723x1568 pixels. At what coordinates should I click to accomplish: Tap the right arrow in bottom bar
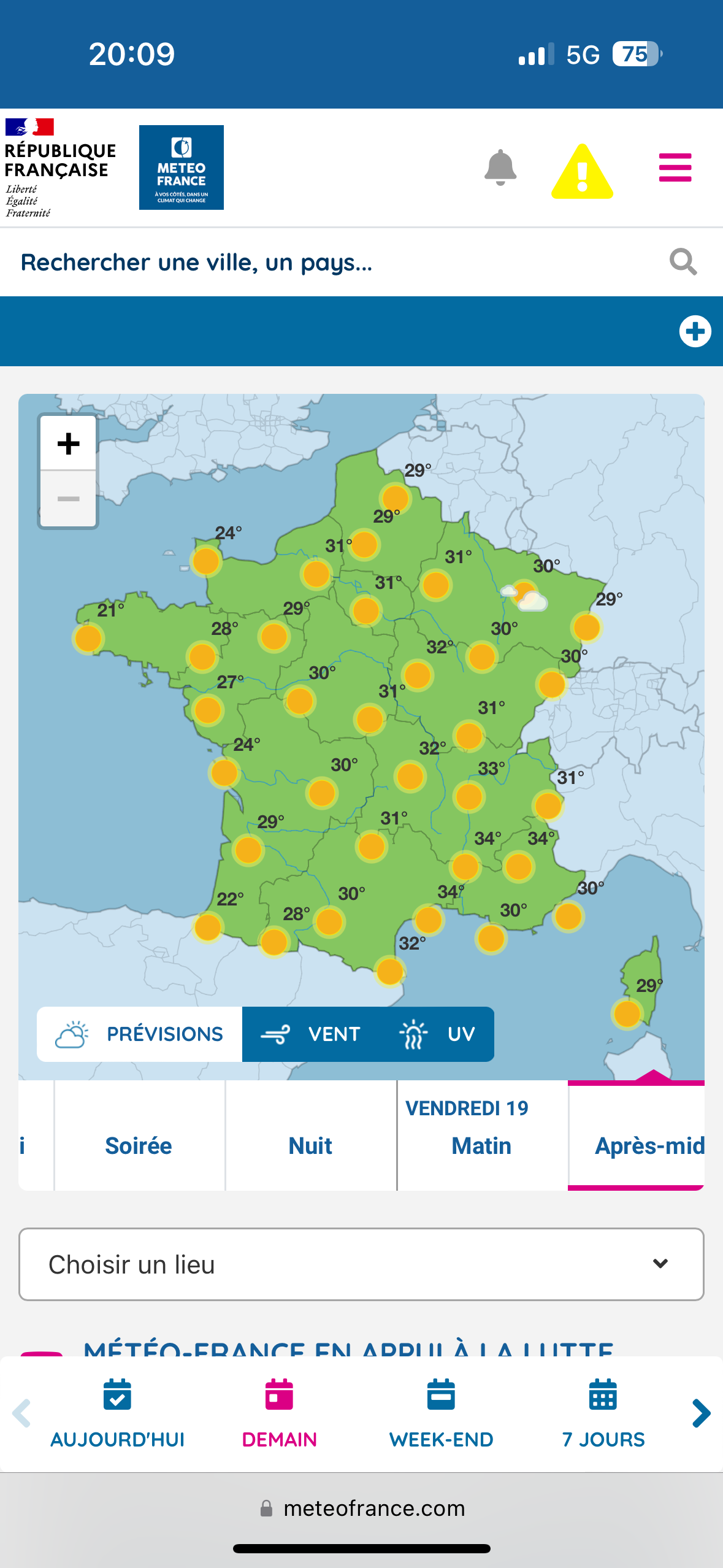coord(701,1413)
